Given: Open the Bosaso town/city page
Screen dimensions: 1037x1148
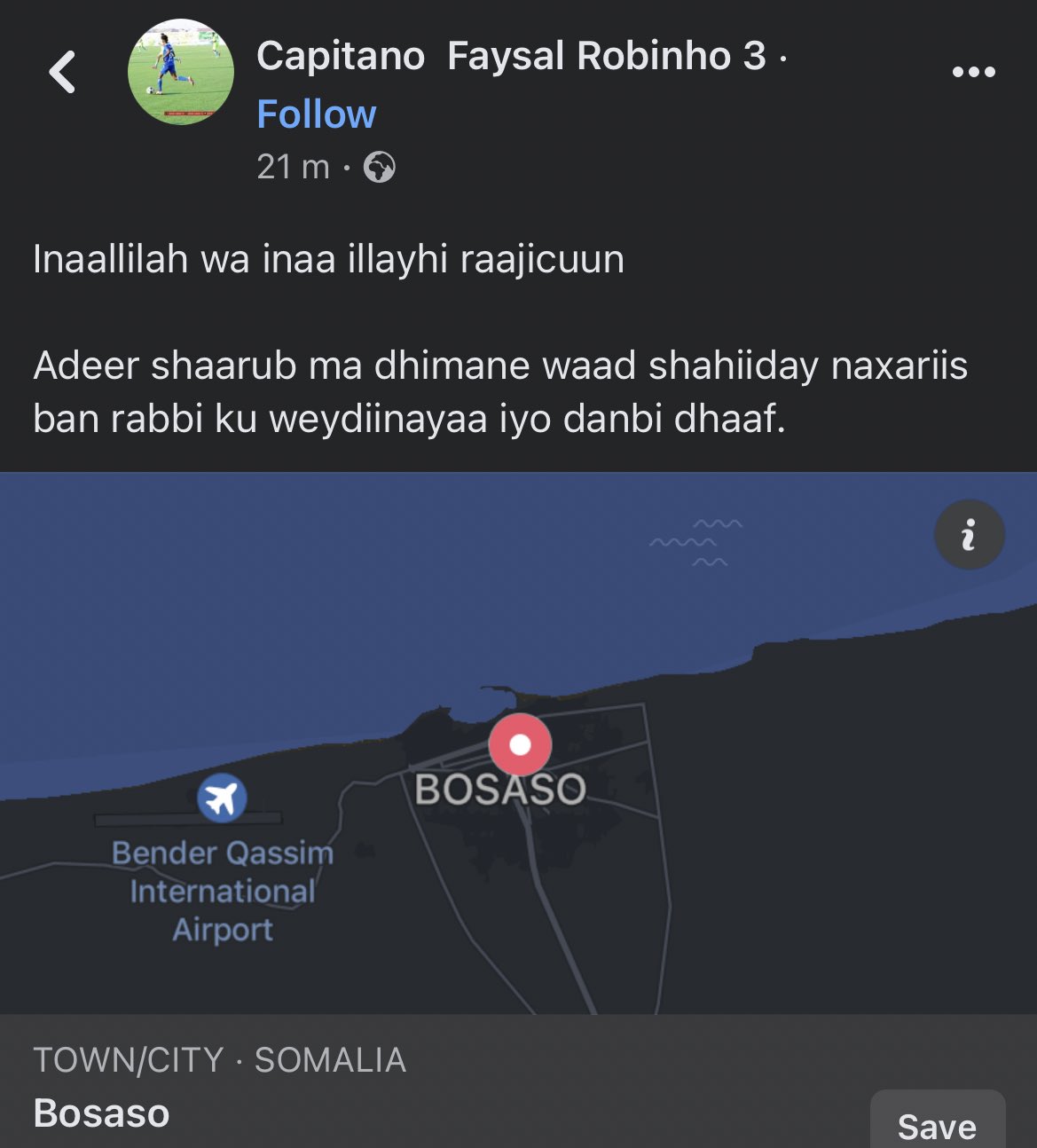Looking at the screenshot, I should [101, 1113].
